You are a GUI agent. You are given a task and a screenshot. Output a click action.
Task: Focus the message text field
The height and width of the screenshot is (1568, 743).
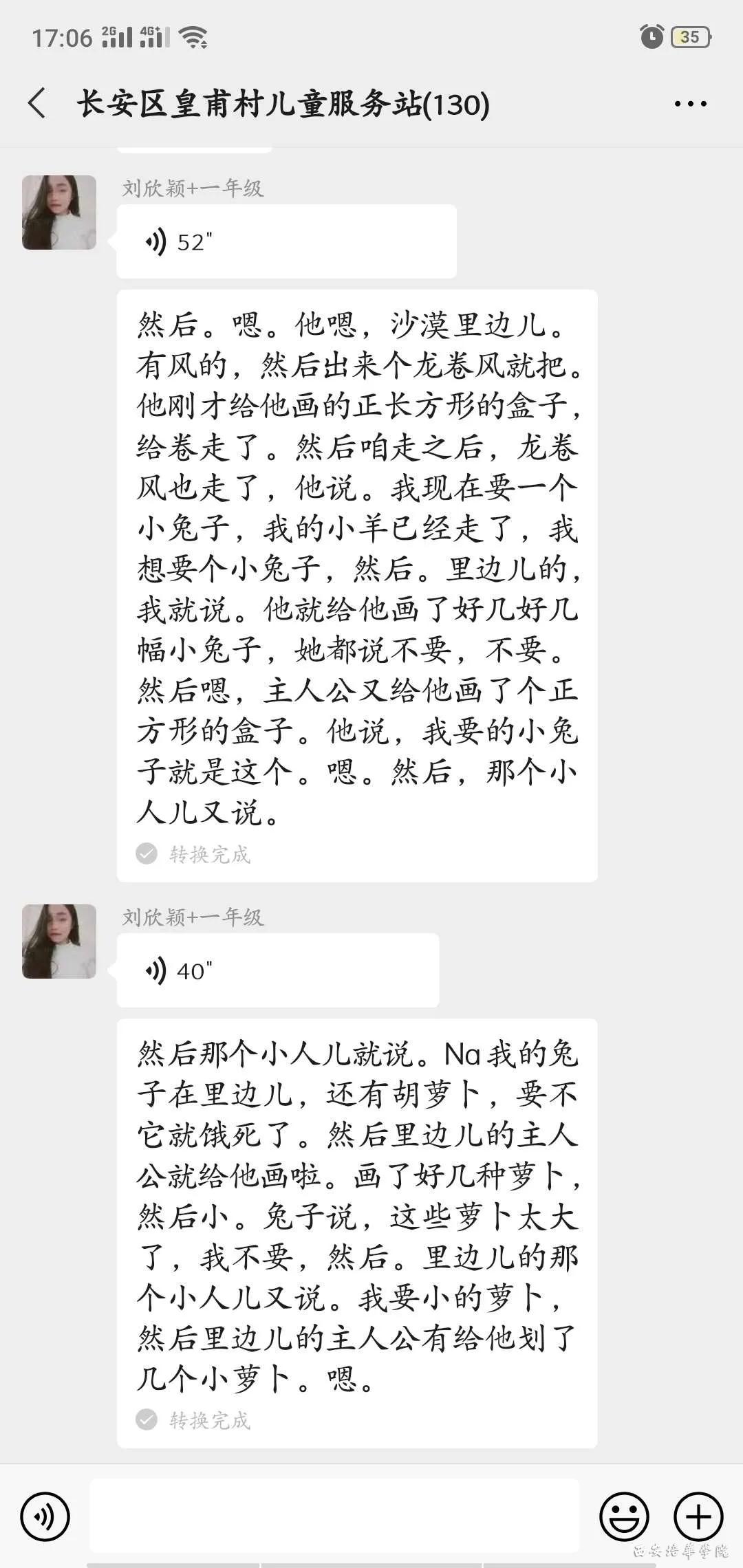point(334,1516)
